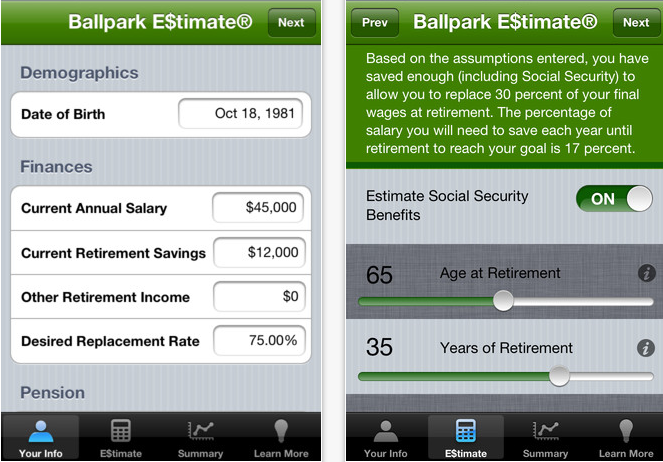Open info for Age at Retirement

[646, 273]
